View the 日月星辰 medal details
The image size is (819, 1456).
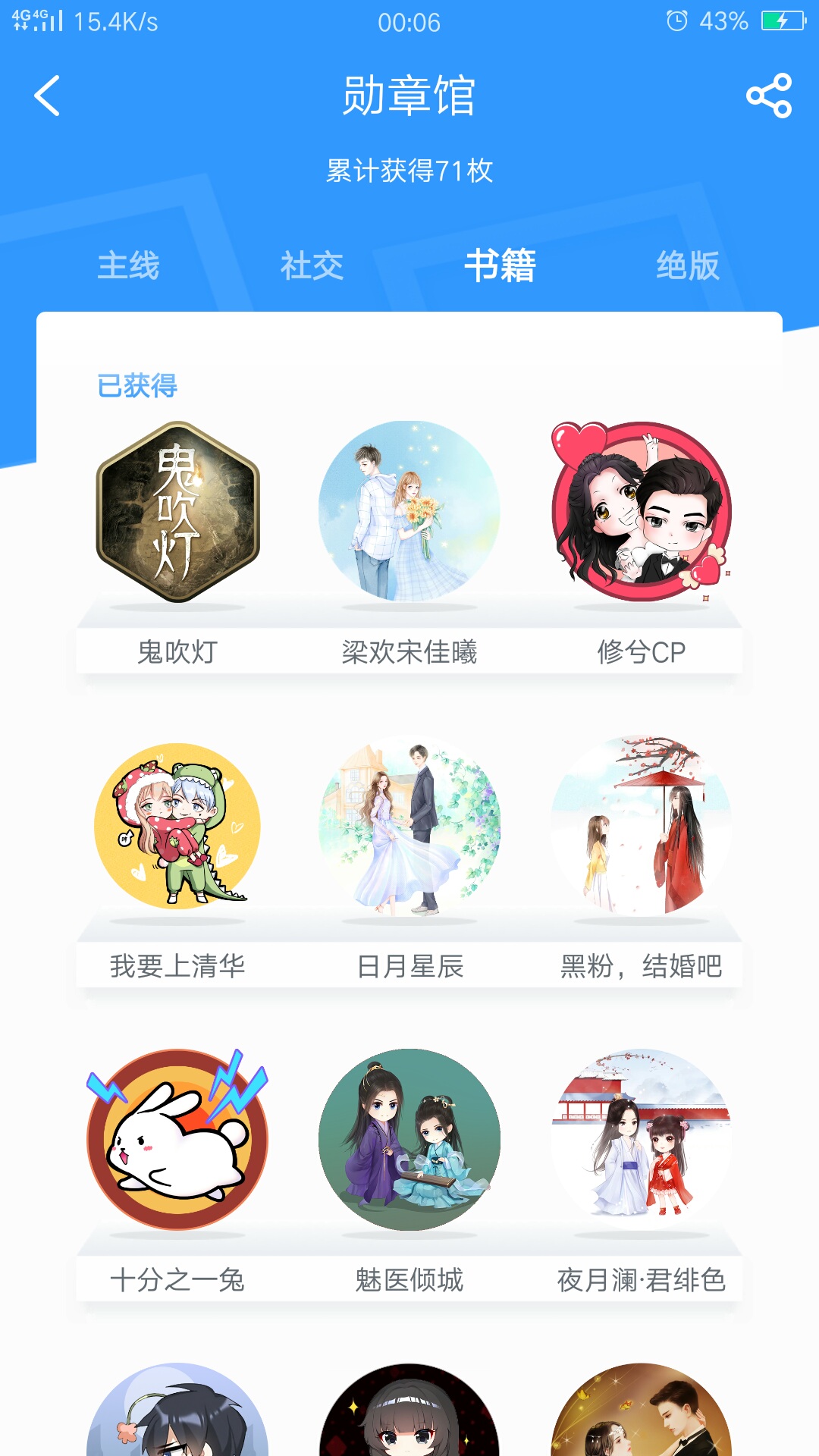pyautogui.click(x=409, y=827)
